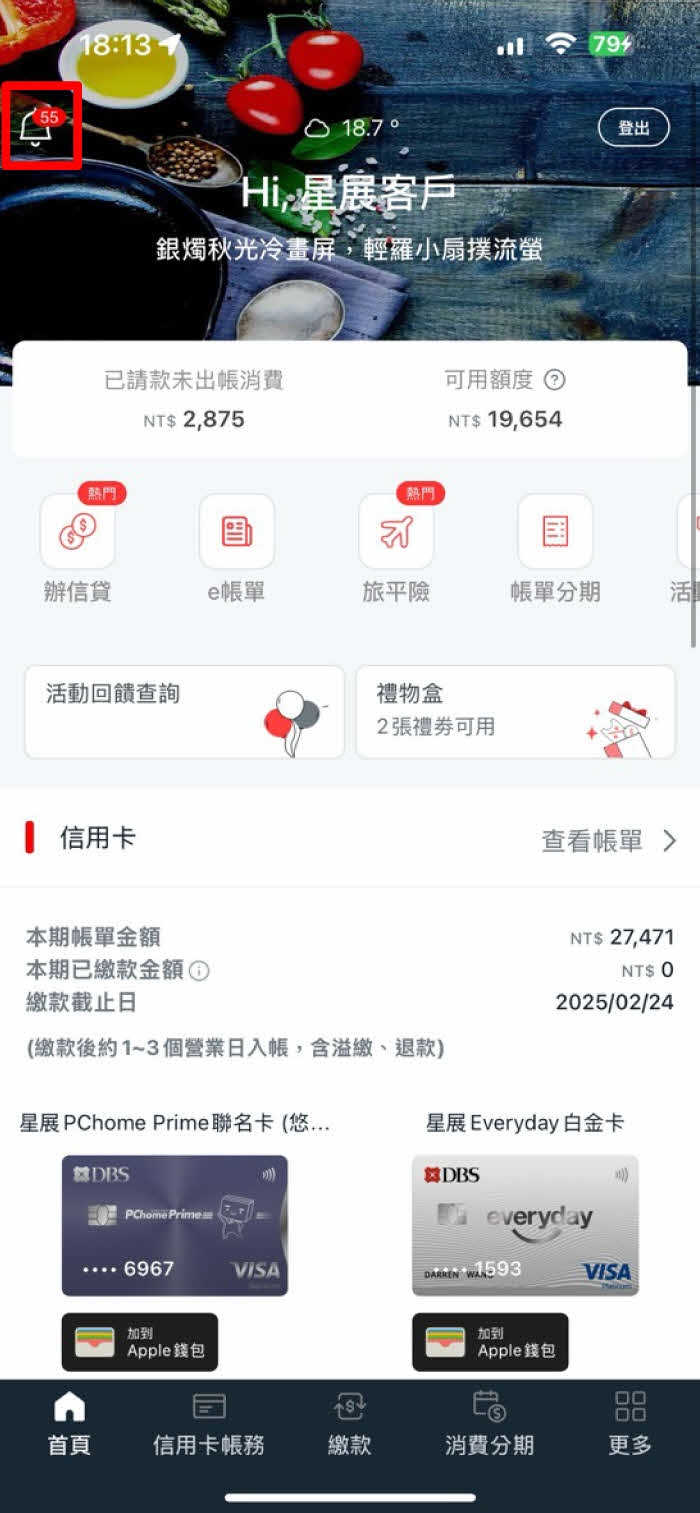
Task: Open the e帳單 shortcut
Action: pyautogui.click(x=236, y=533)
